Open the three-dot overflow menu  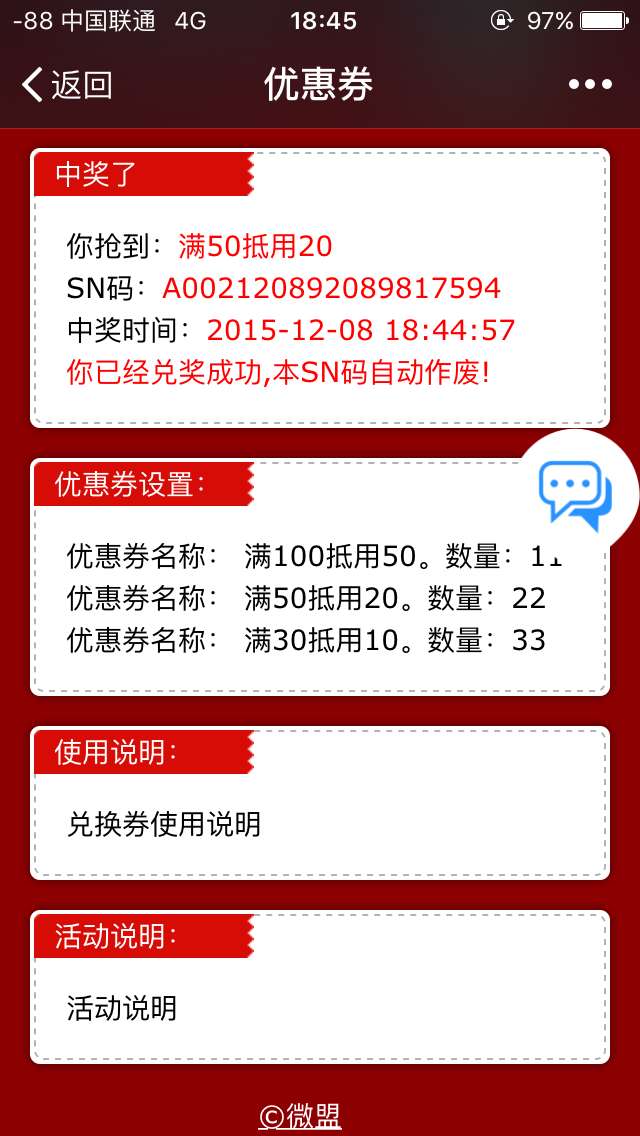tap(590, 85)
